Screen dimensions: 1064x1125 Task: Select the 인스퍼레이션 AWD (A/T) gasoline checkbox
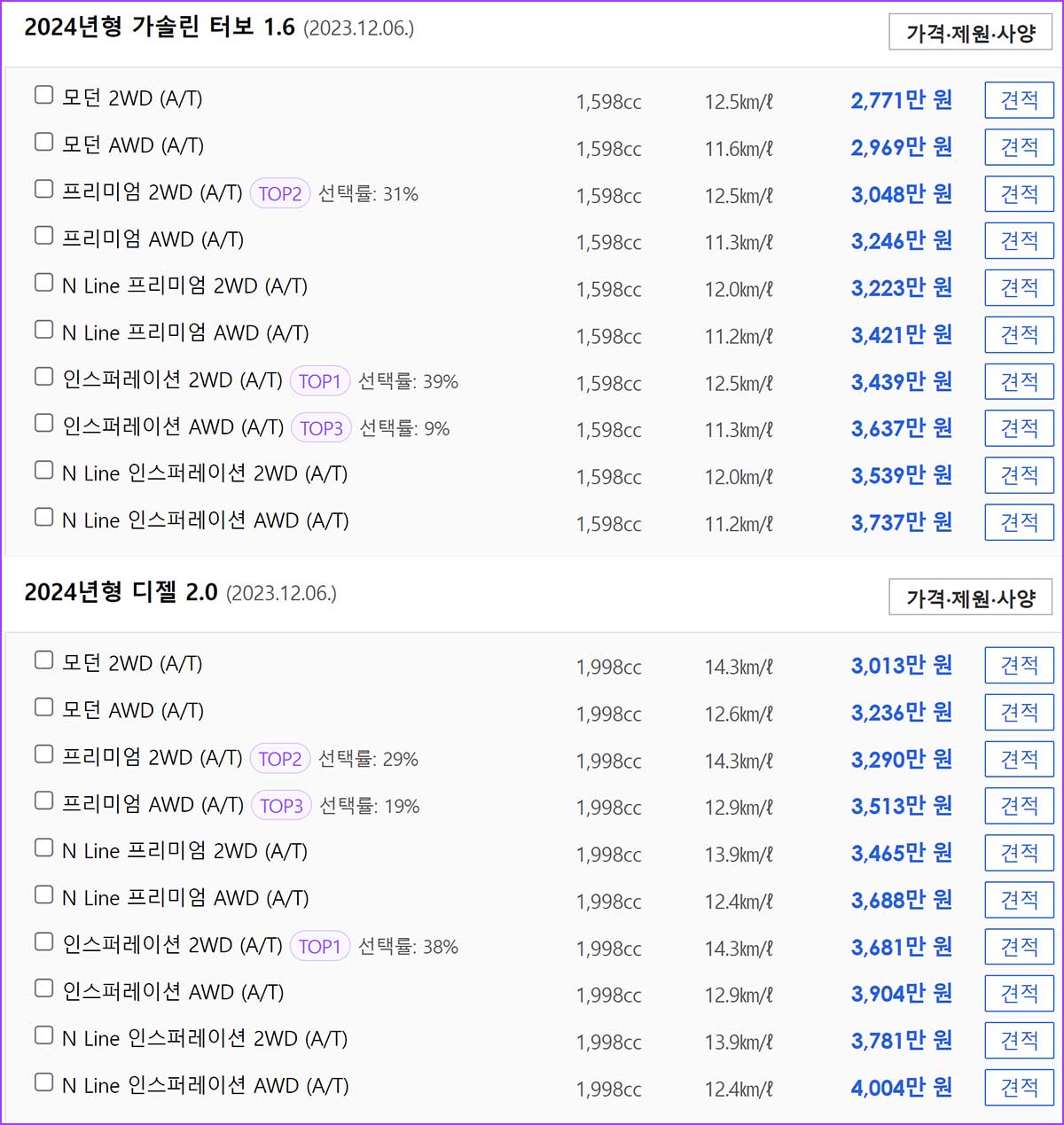coord(43,422)
